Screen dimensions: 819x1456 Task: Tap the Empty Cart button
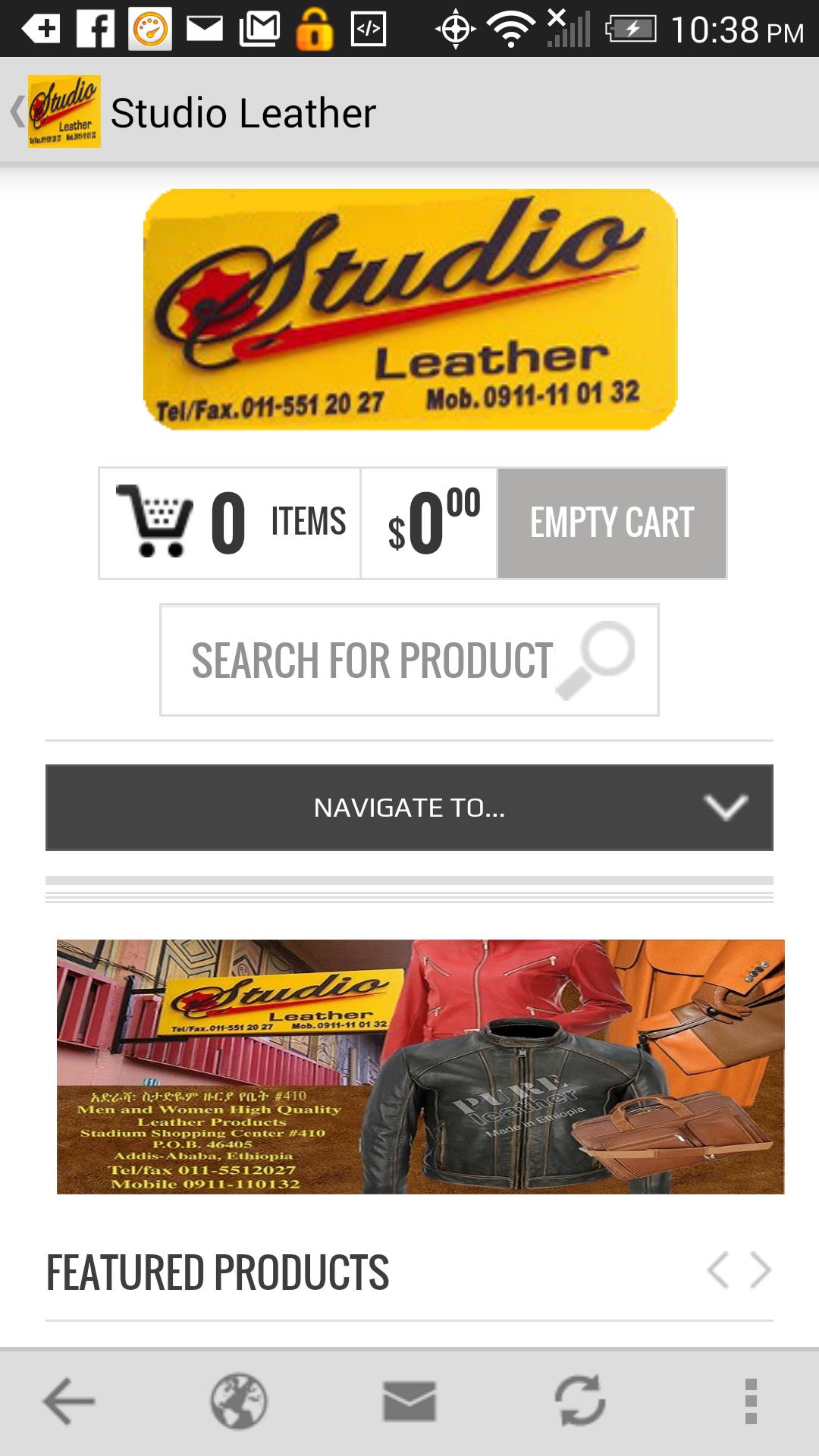tap(611, 523)
